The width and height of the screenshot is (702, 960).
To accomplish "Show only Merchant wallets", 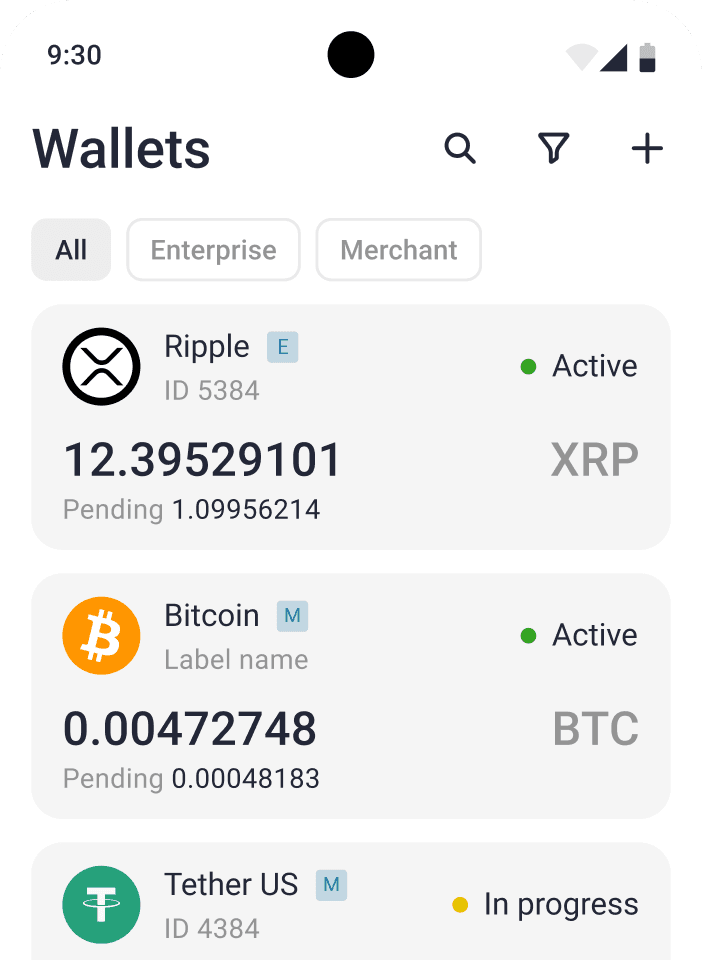I will click(x=398, y=250).
